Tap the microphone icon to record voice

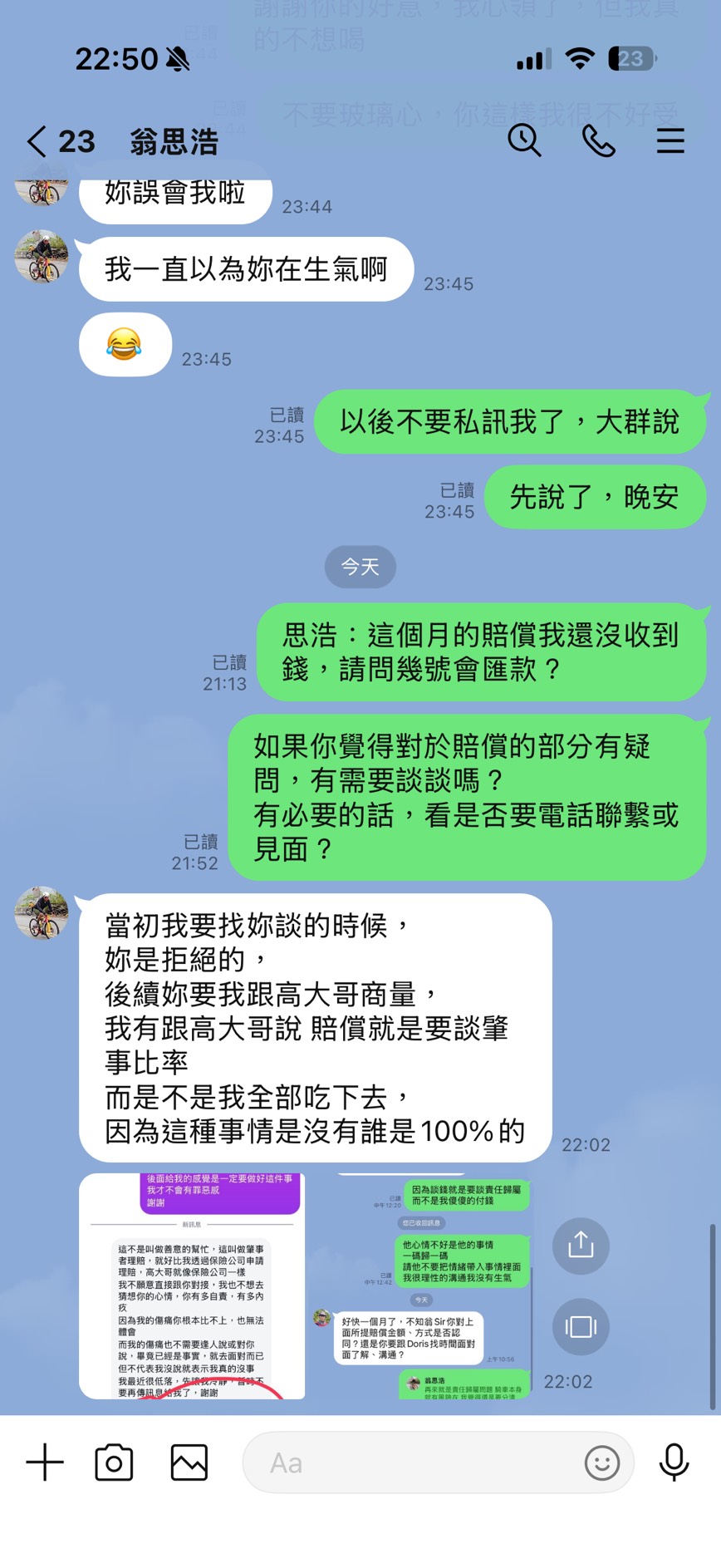(674, 1462)
